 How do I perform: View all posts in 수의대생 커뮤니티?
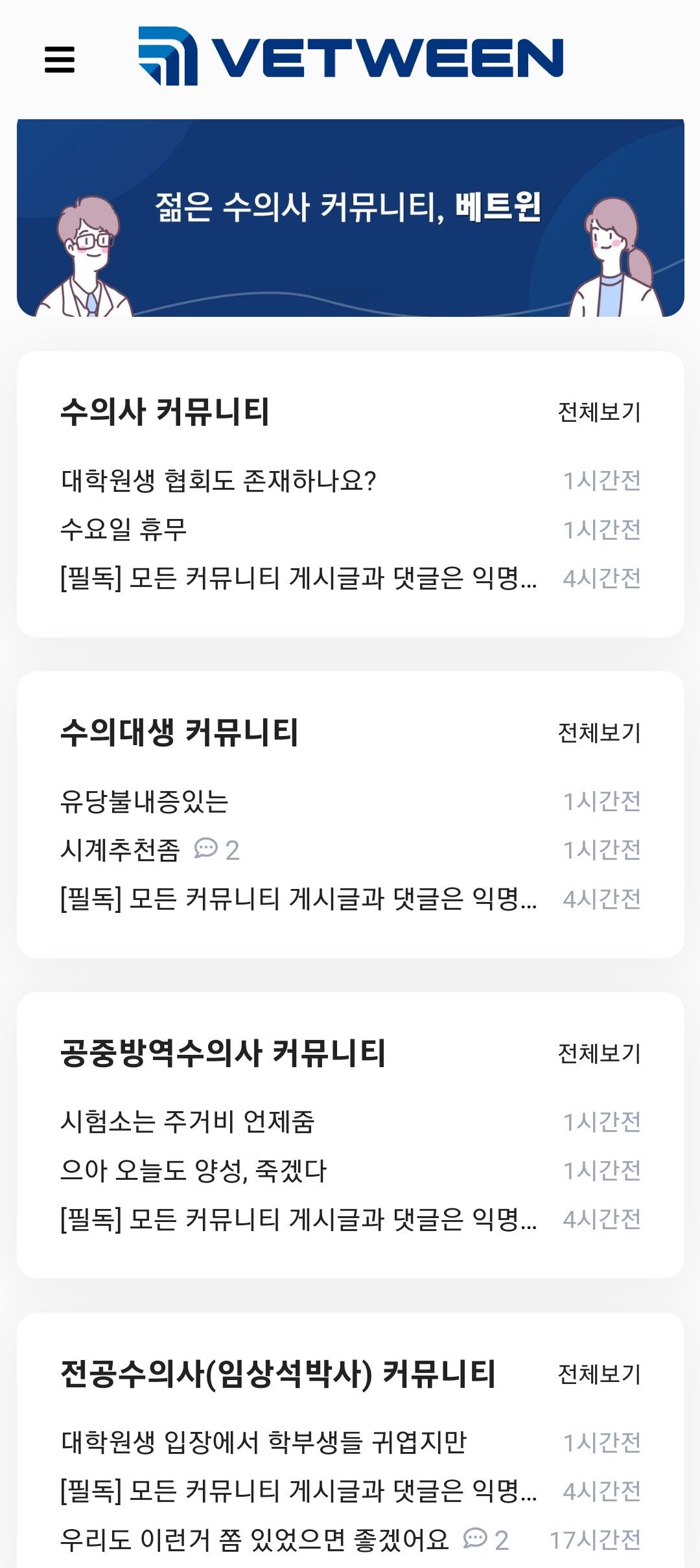pos(599,733)
